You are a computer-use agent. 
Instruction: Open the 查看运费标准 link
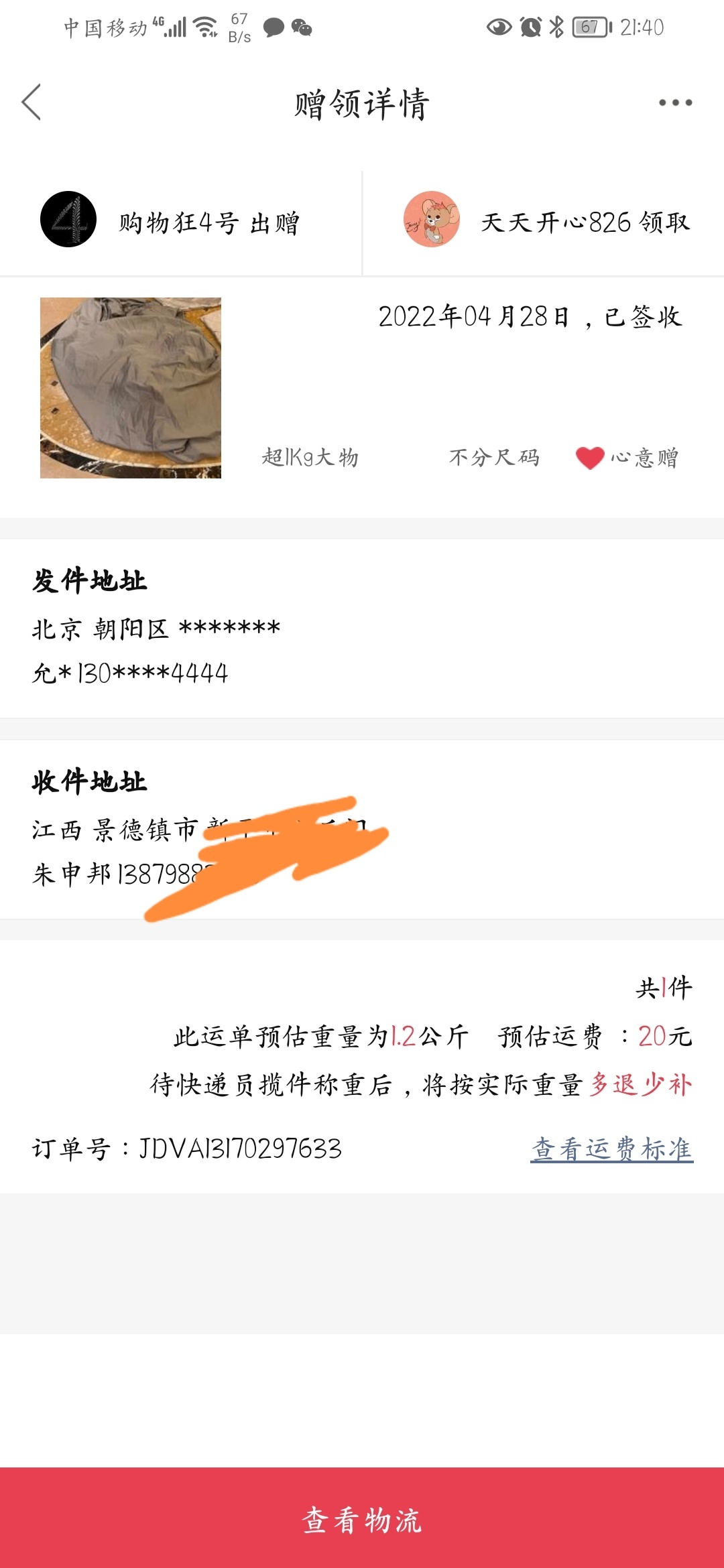point(611,1149)
